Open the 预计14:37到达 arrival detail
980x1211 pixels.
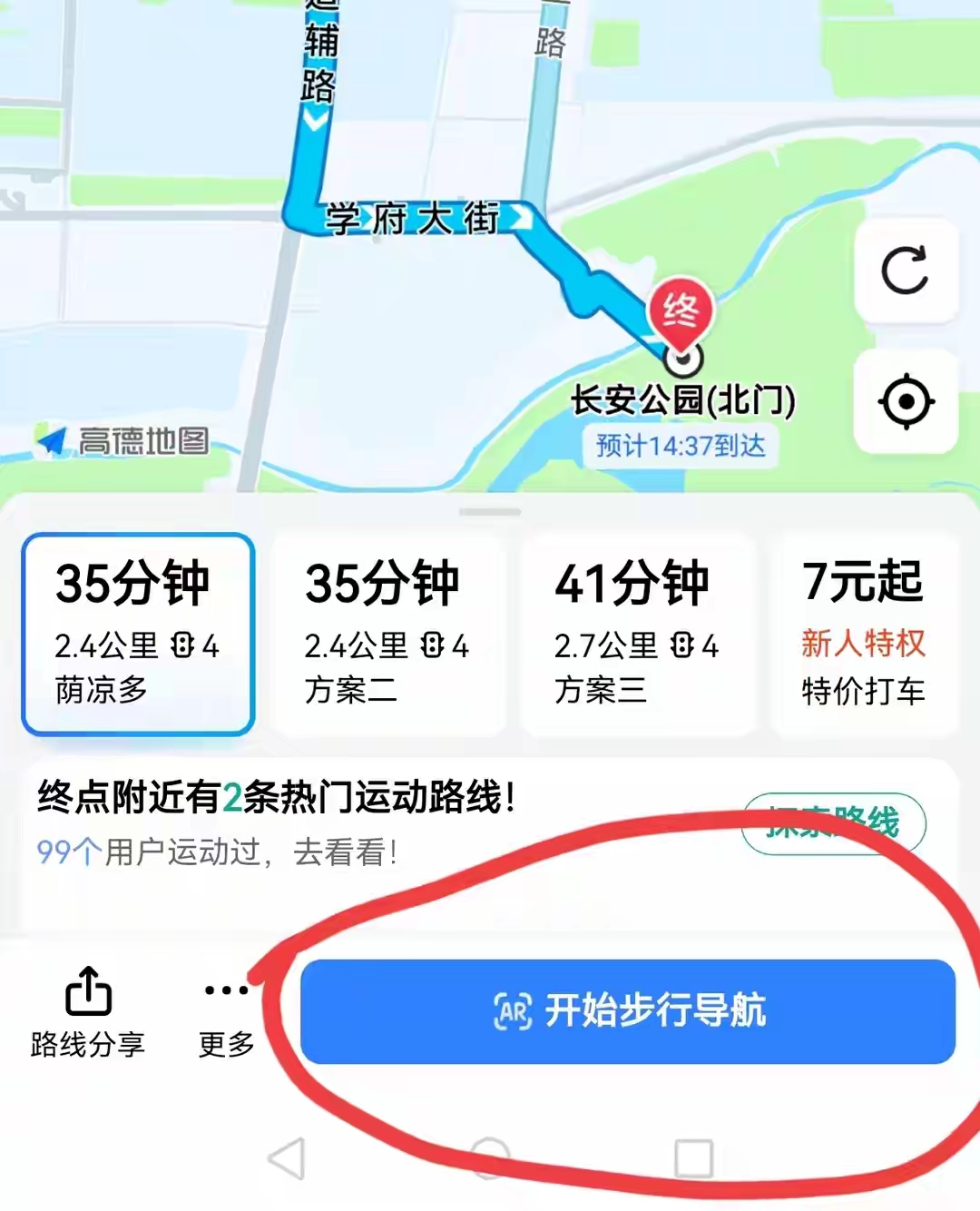681,445
